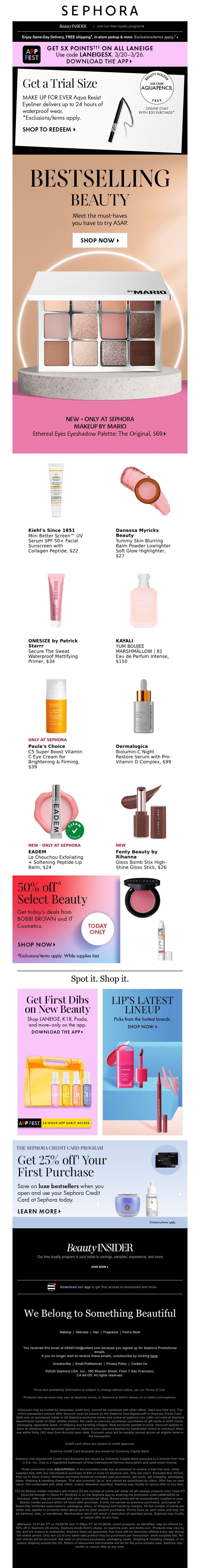Open Ethereal Eyes Eyeshadow Palette link
The height and width of the screenshot is (1568, 200).
coord(100,433)
